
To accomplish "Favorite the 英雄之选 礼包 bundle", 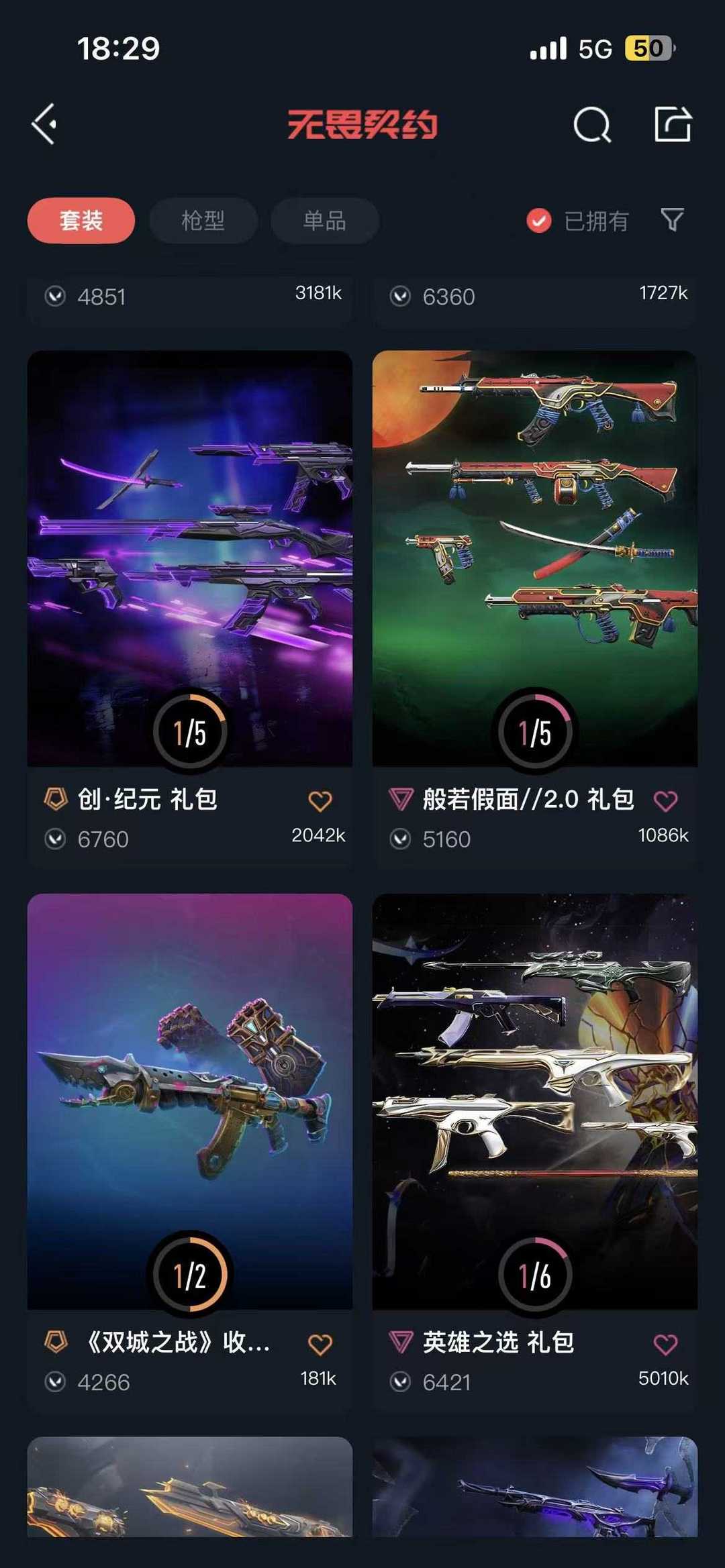I will tap(665, 1344).
